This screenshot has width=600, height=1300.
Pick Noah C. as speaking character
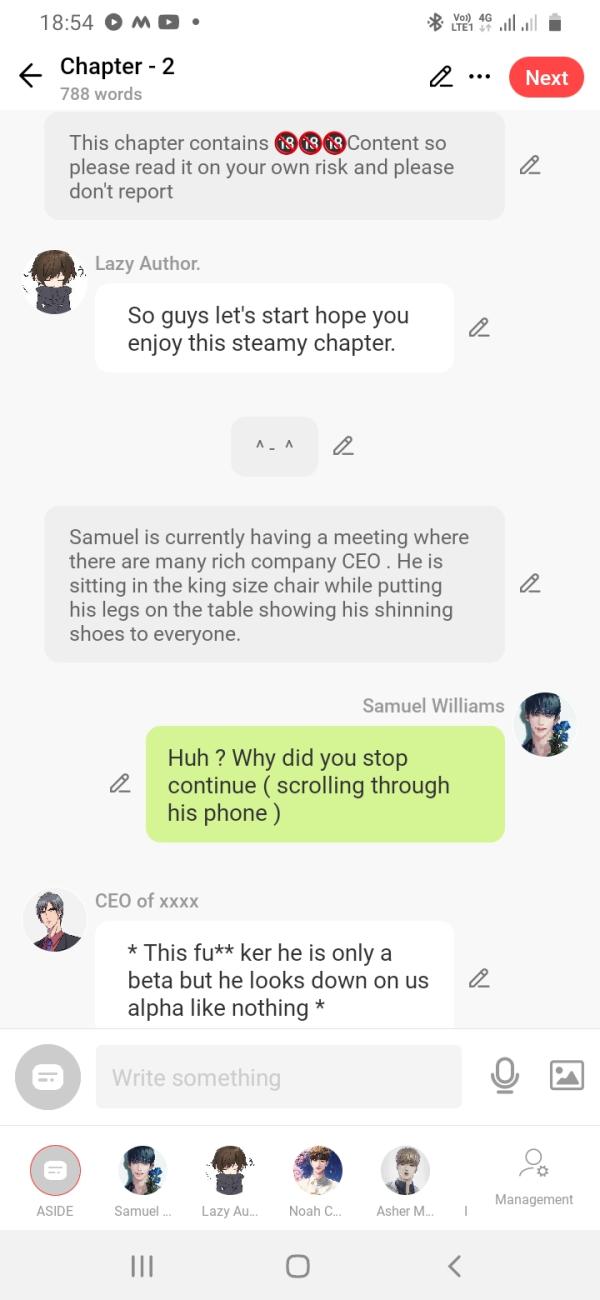coord(317,1171)
